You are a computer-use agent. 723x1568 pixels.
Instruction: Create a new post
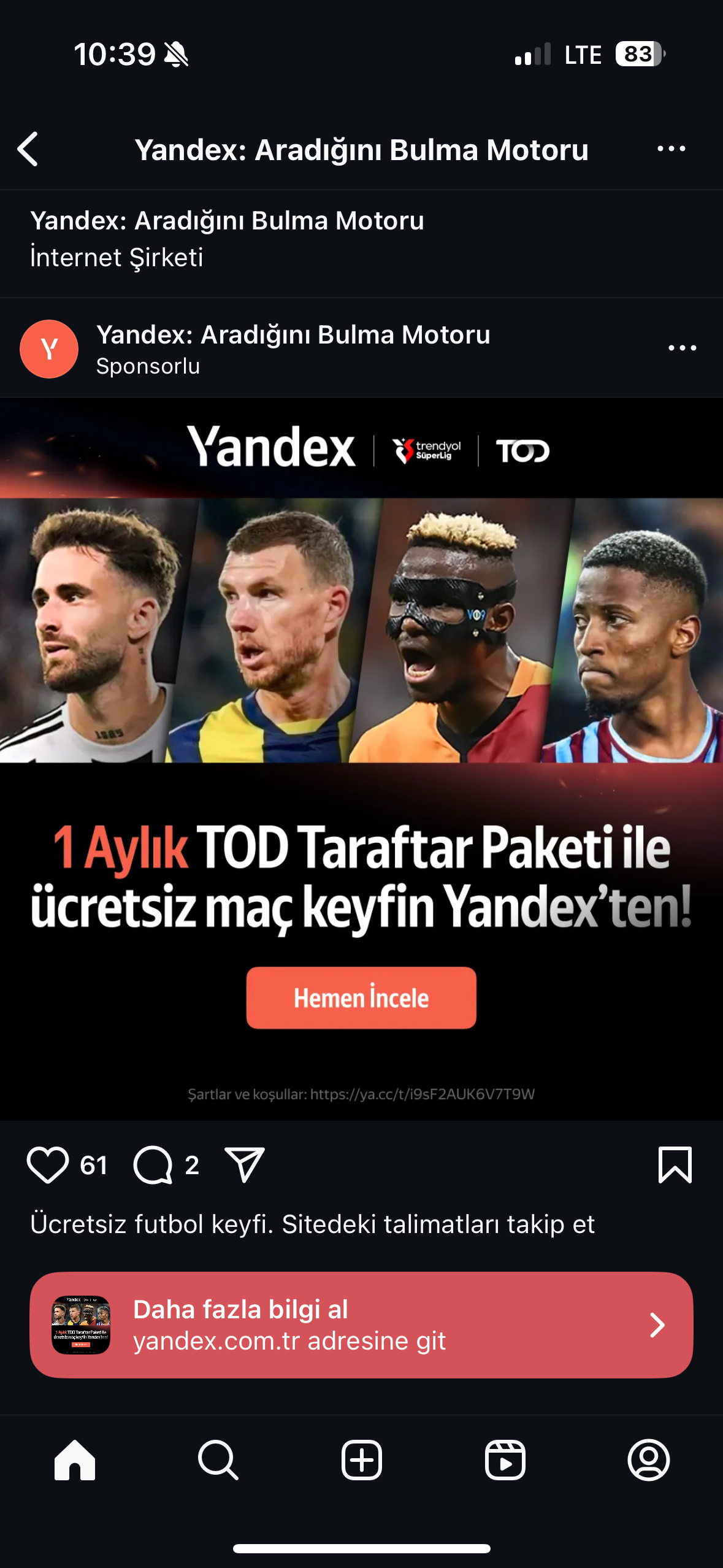pyautogui.click(x=361, y=1460)
